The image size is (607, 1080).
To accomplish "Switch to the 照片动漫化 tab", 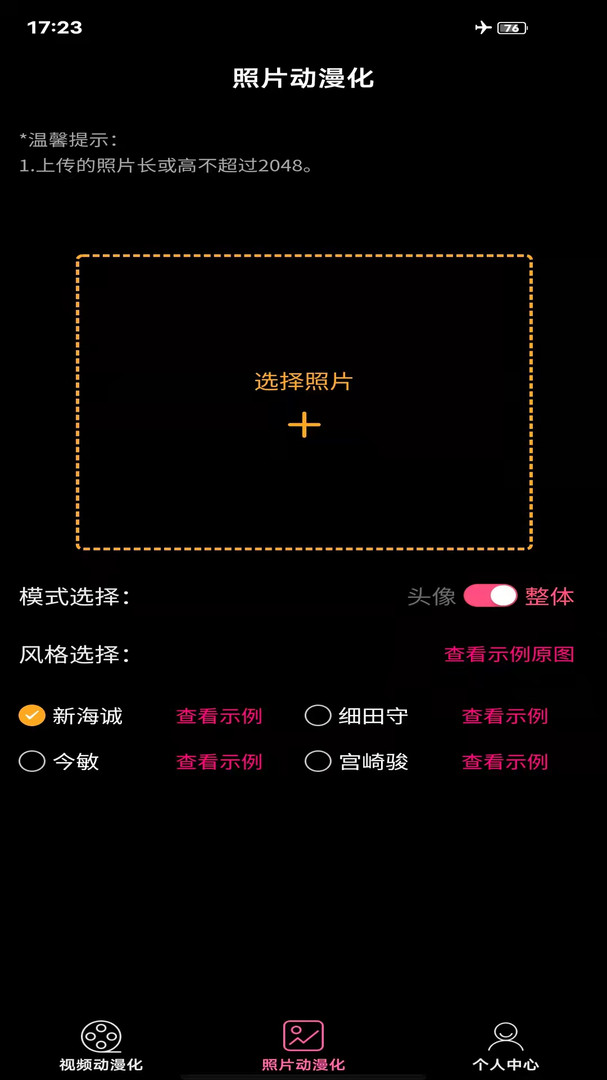I will point(303,1046).
